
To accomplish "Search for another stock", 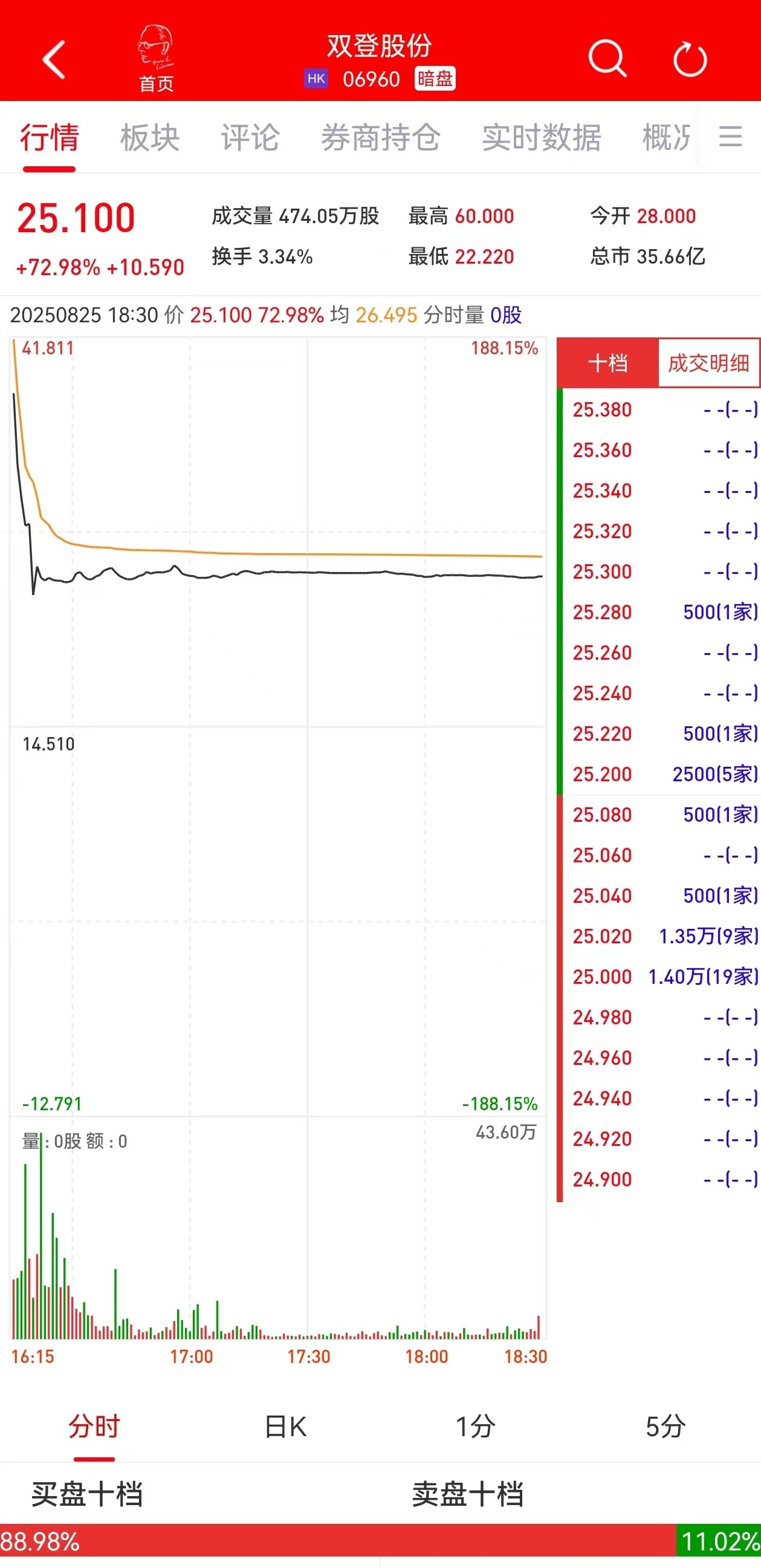I will point(606,59).
